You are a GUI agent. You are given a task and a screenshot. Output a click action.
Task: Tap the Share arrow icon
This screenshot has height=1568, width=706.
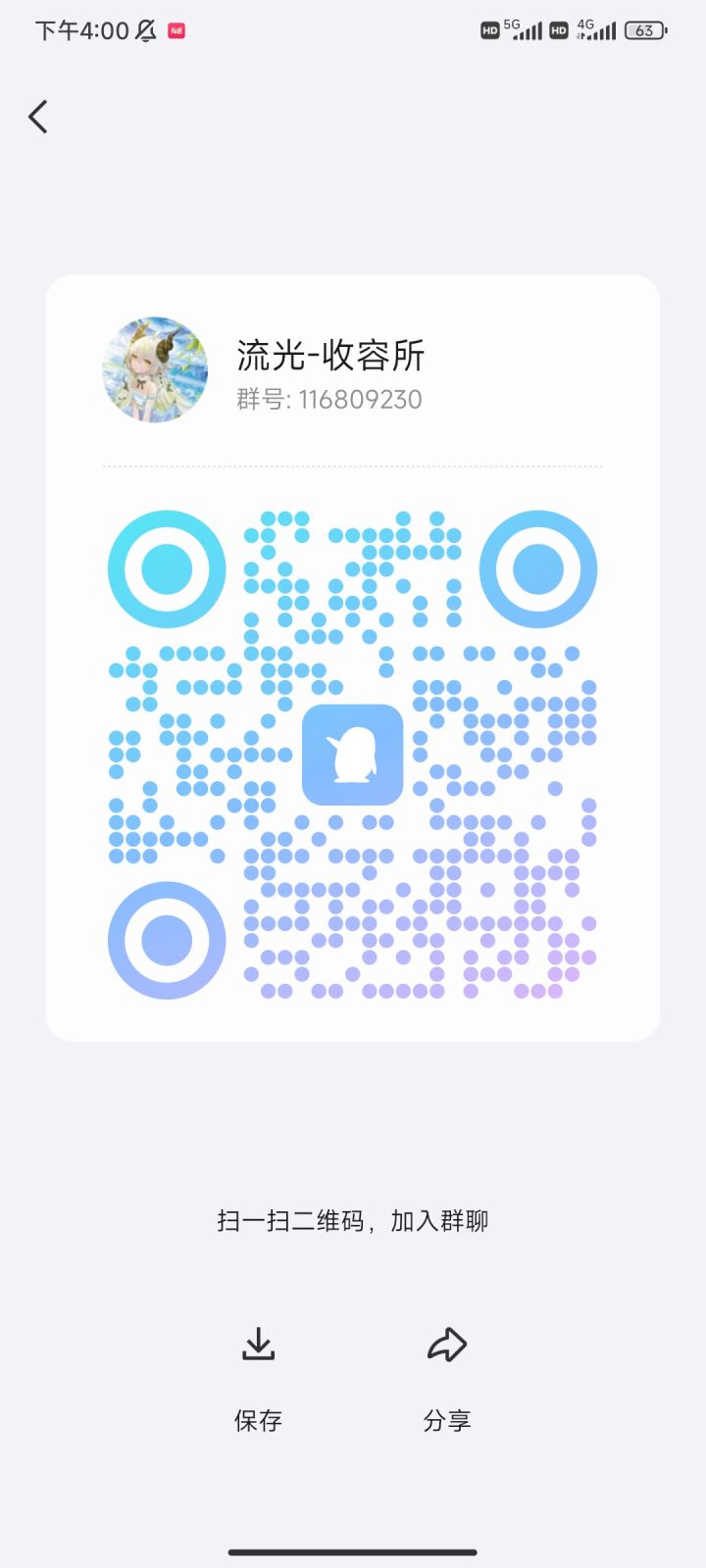click(x=447, y=1345)
